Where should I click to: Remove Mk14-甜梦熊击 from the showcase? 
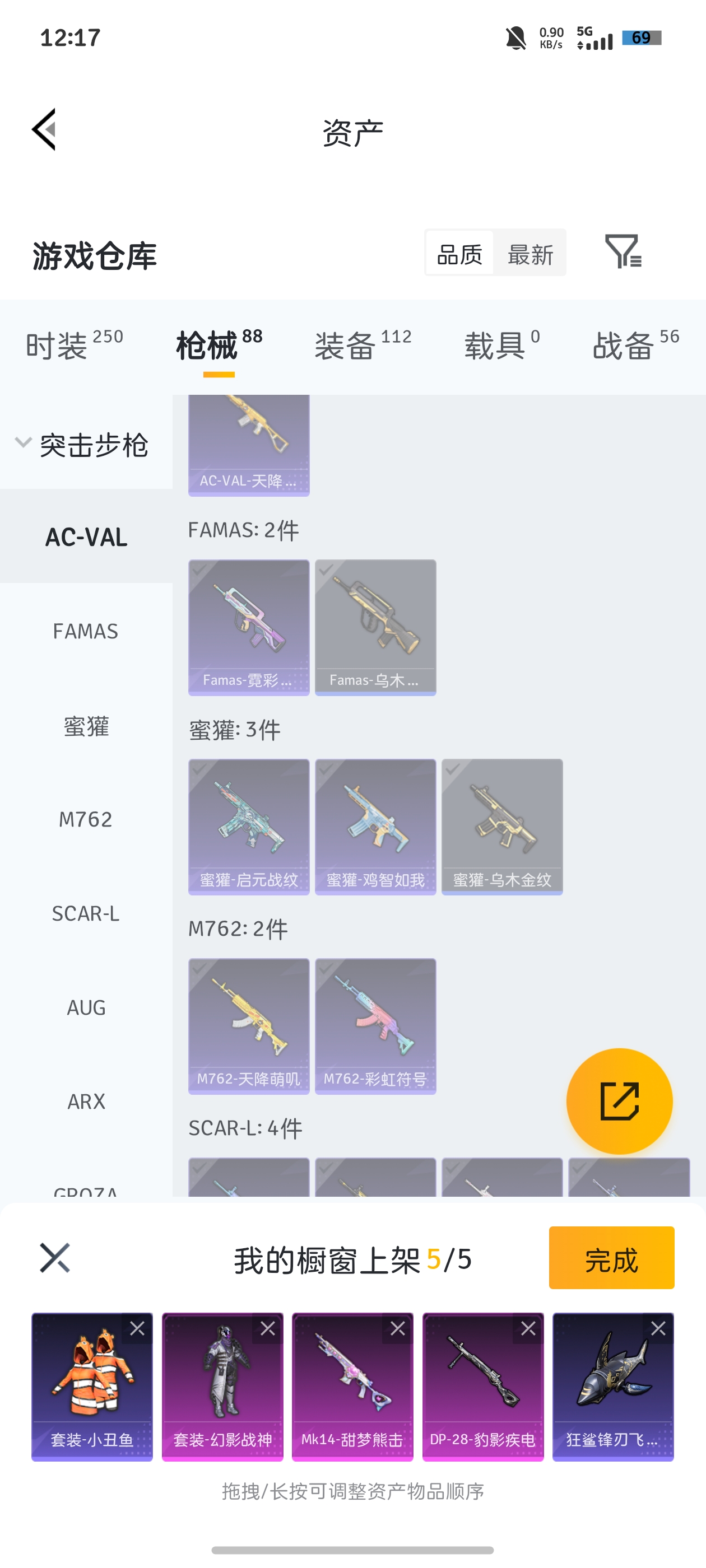coord(398,1328)
